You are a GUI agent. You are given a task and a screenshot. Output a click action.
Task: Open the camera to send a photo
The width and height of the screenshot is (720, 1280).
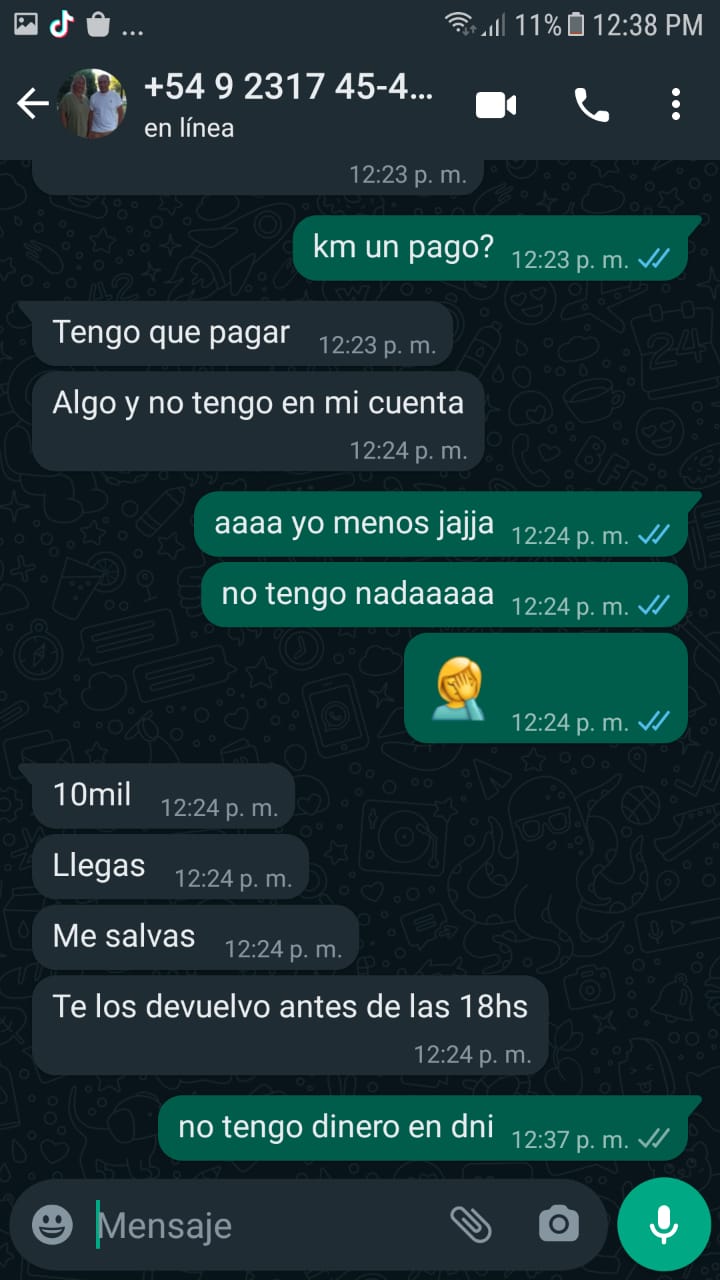pyautogui.click(x=558, y=1223)
